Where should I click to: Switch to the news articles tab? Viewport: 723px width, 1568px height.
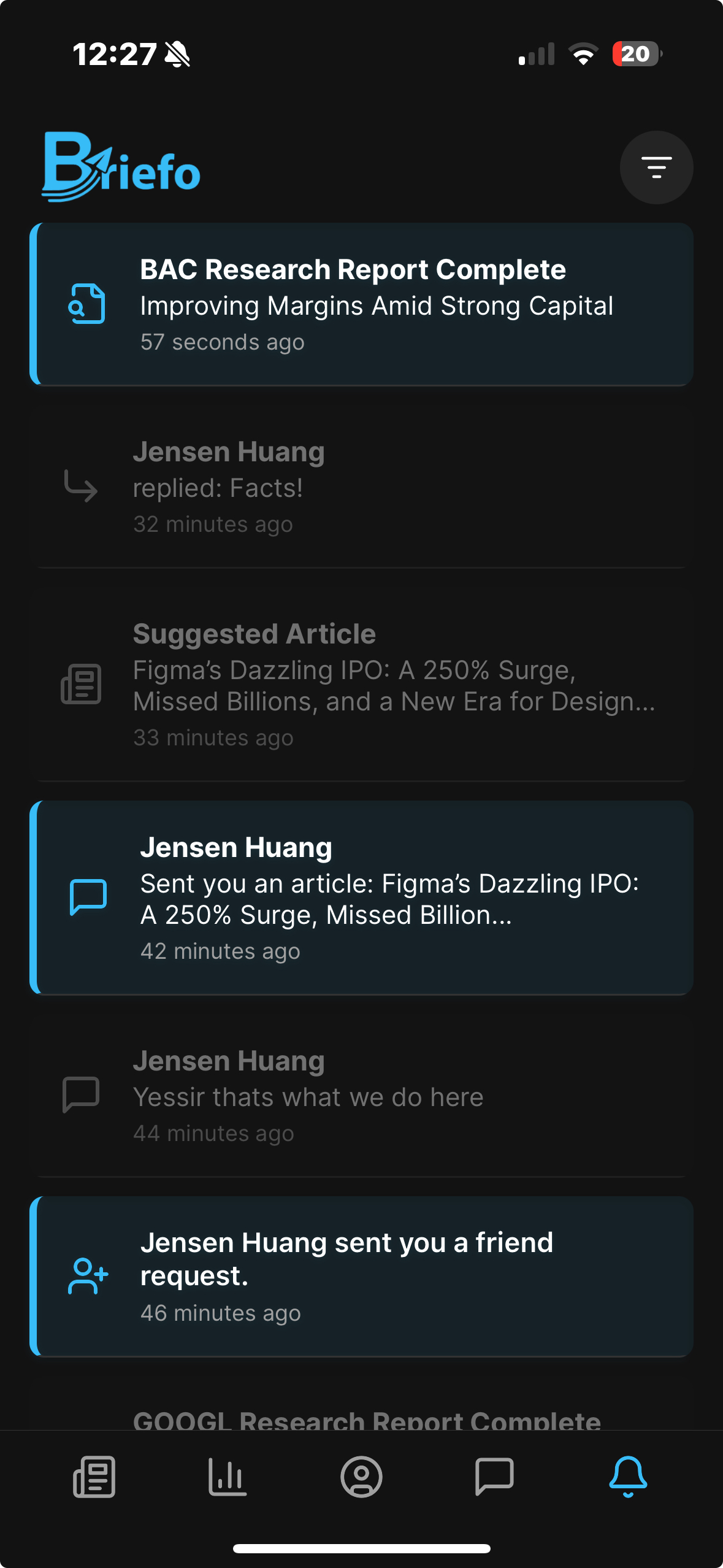tap(94, 1477)
